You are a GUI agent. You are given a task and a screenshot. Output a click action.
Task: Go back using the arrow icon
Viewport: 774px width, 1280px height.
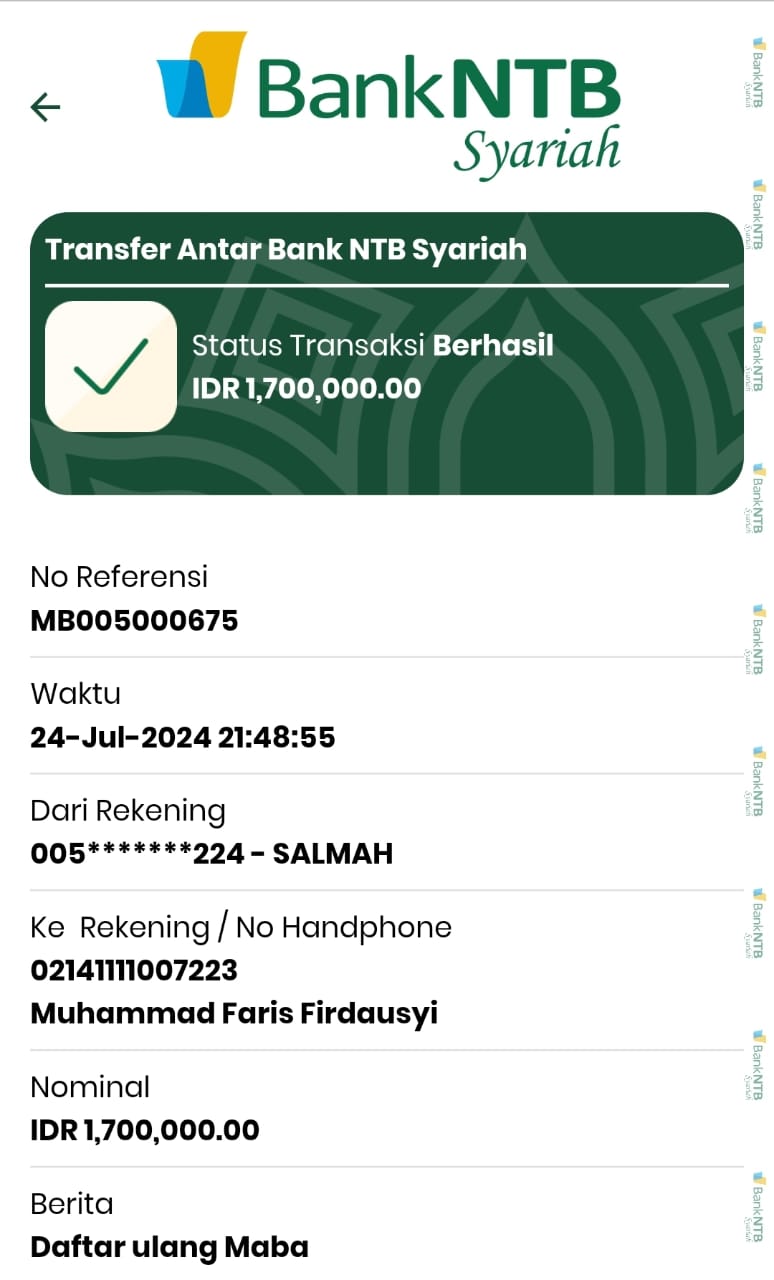[x=46, y=107]
